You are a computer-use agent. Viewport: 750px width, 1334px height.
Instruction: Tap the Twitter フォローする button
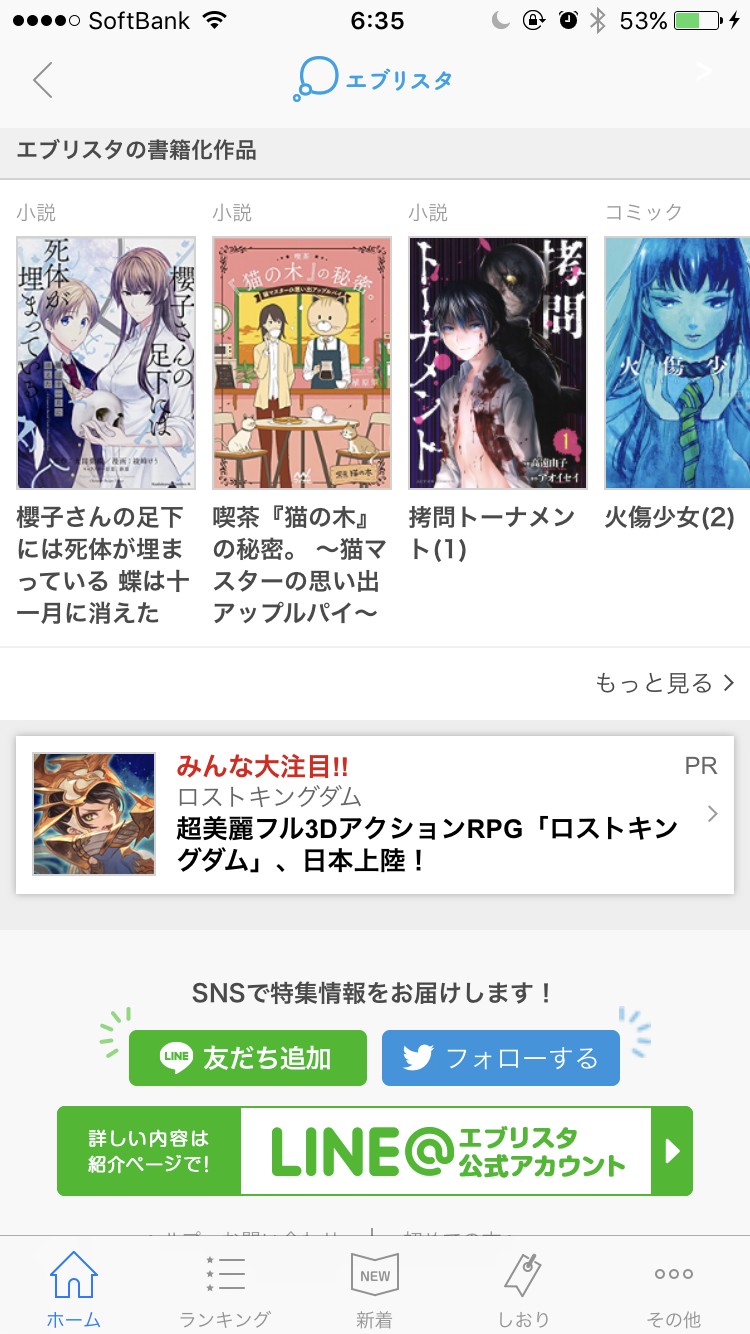[x=500, y=1058]
